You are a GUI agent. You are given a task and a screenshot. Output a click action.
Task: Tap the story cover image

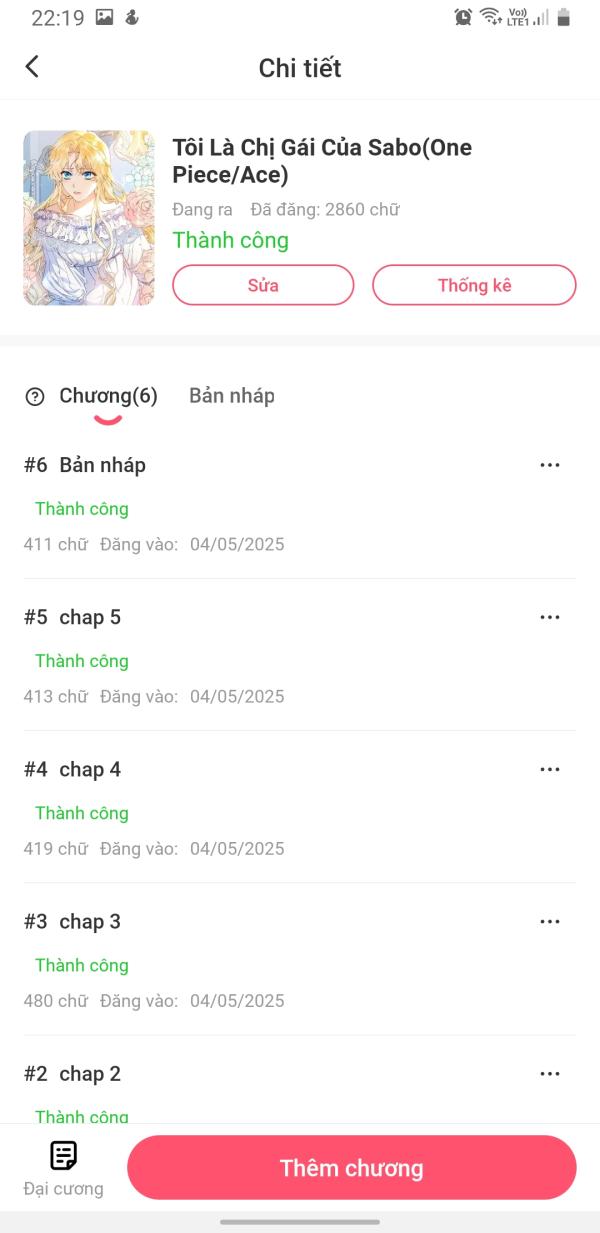pos(89,218)
